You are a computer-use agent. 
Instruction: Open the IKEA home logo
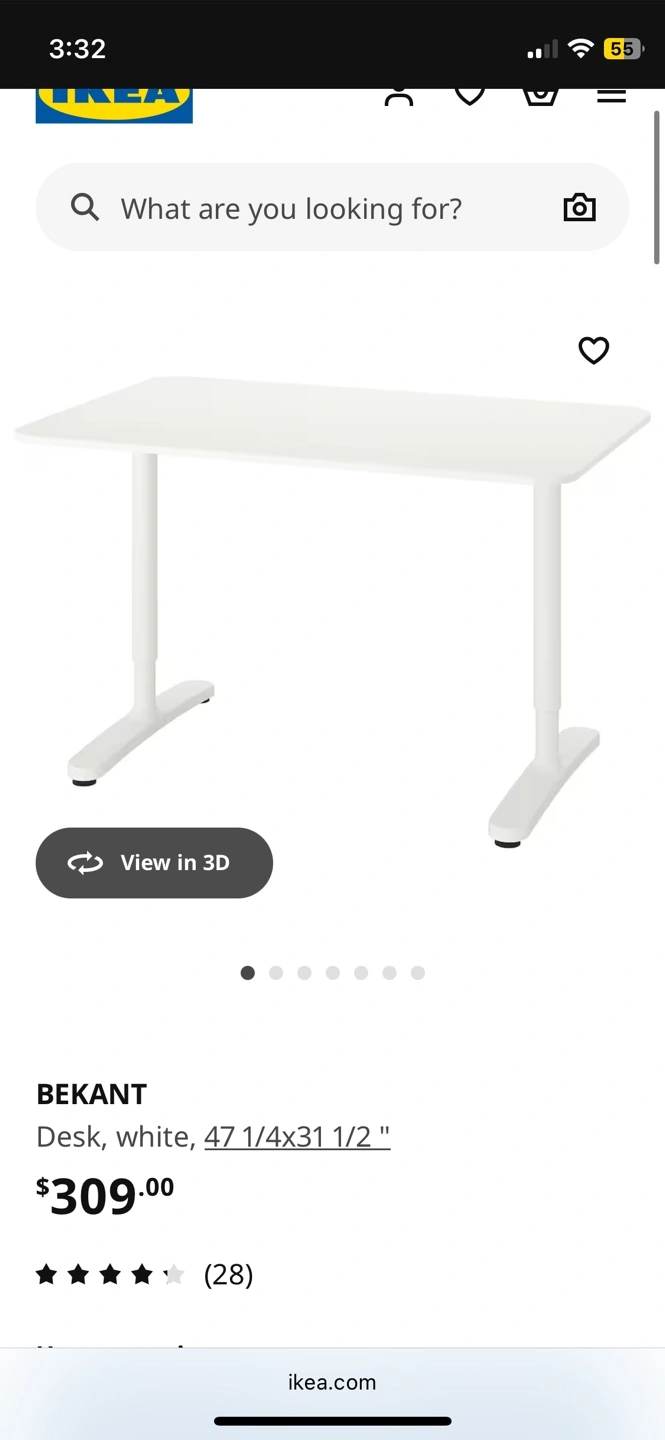click(114, 104)
